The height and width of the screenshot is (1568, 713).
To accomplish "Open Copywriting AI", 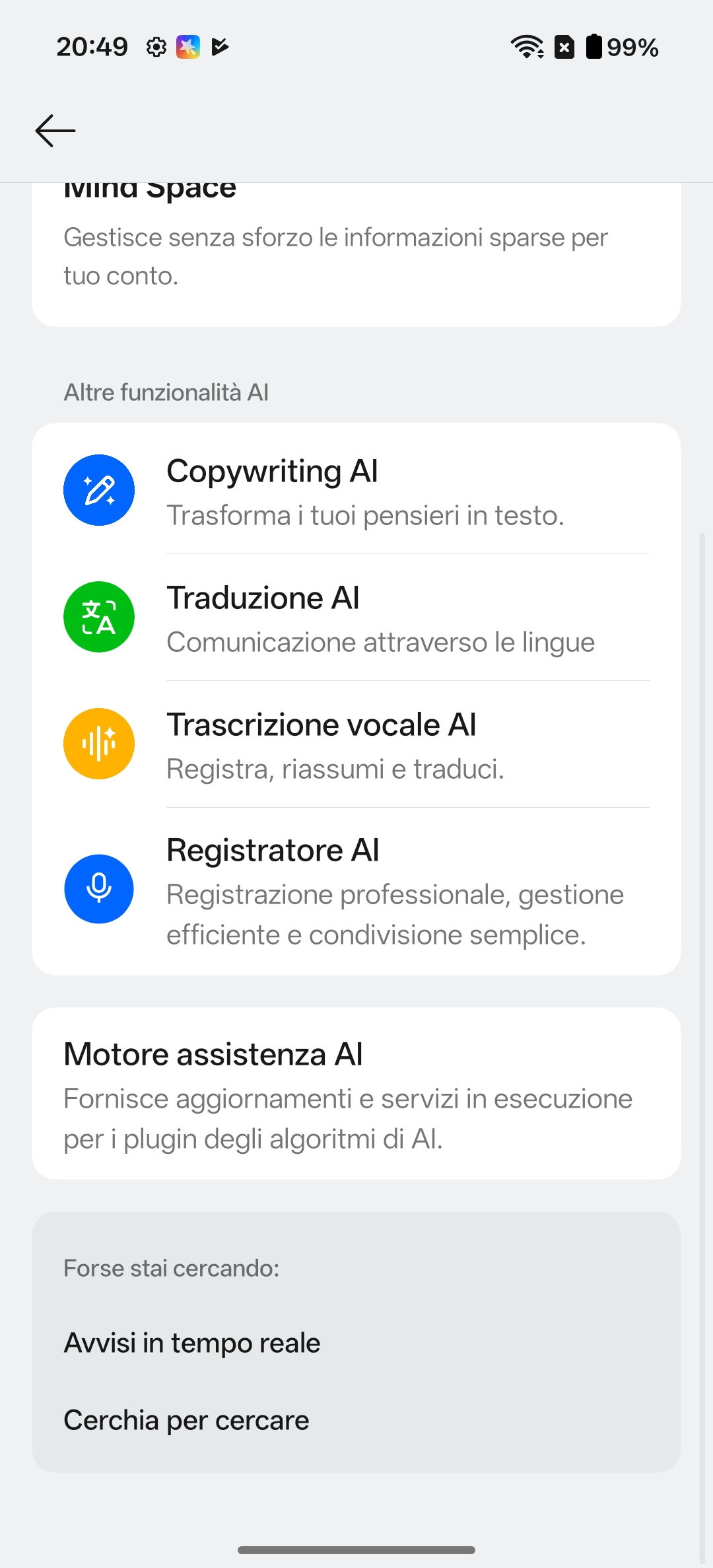I will [x=356, y=491].
